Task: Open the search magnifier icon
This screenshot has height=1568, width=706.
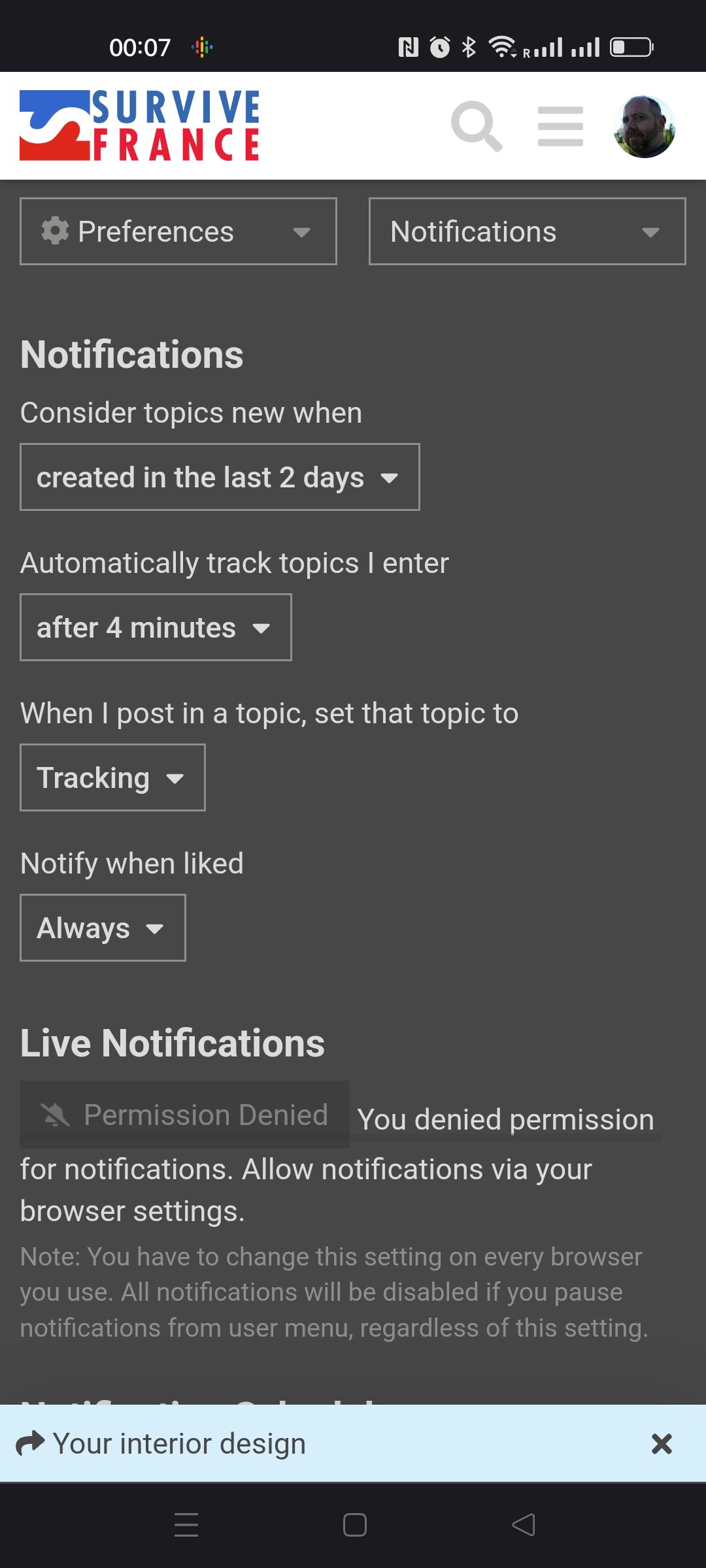Action: click(477, 126)
